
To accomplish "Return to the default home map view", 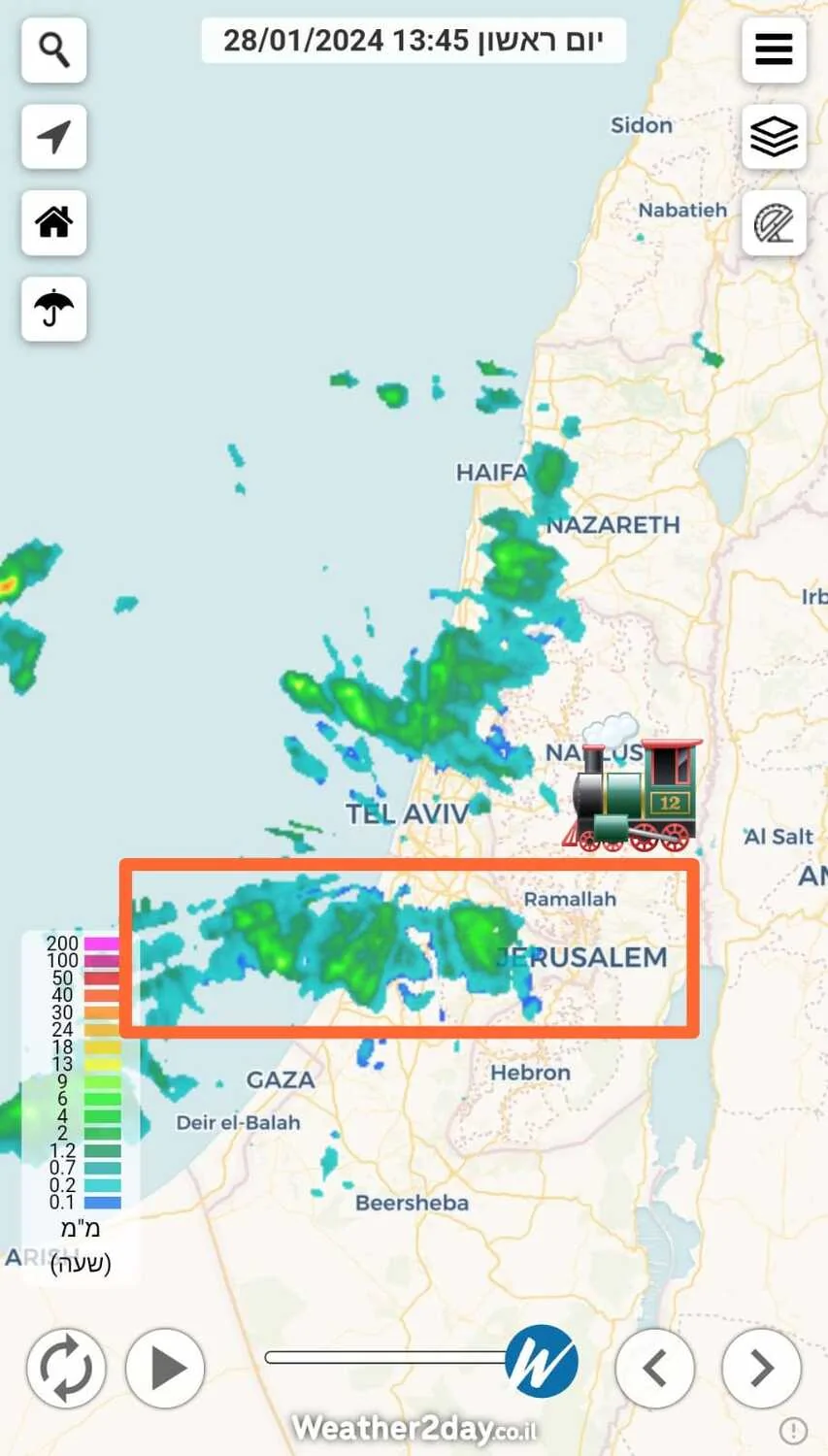I will (x=54, y=222).
